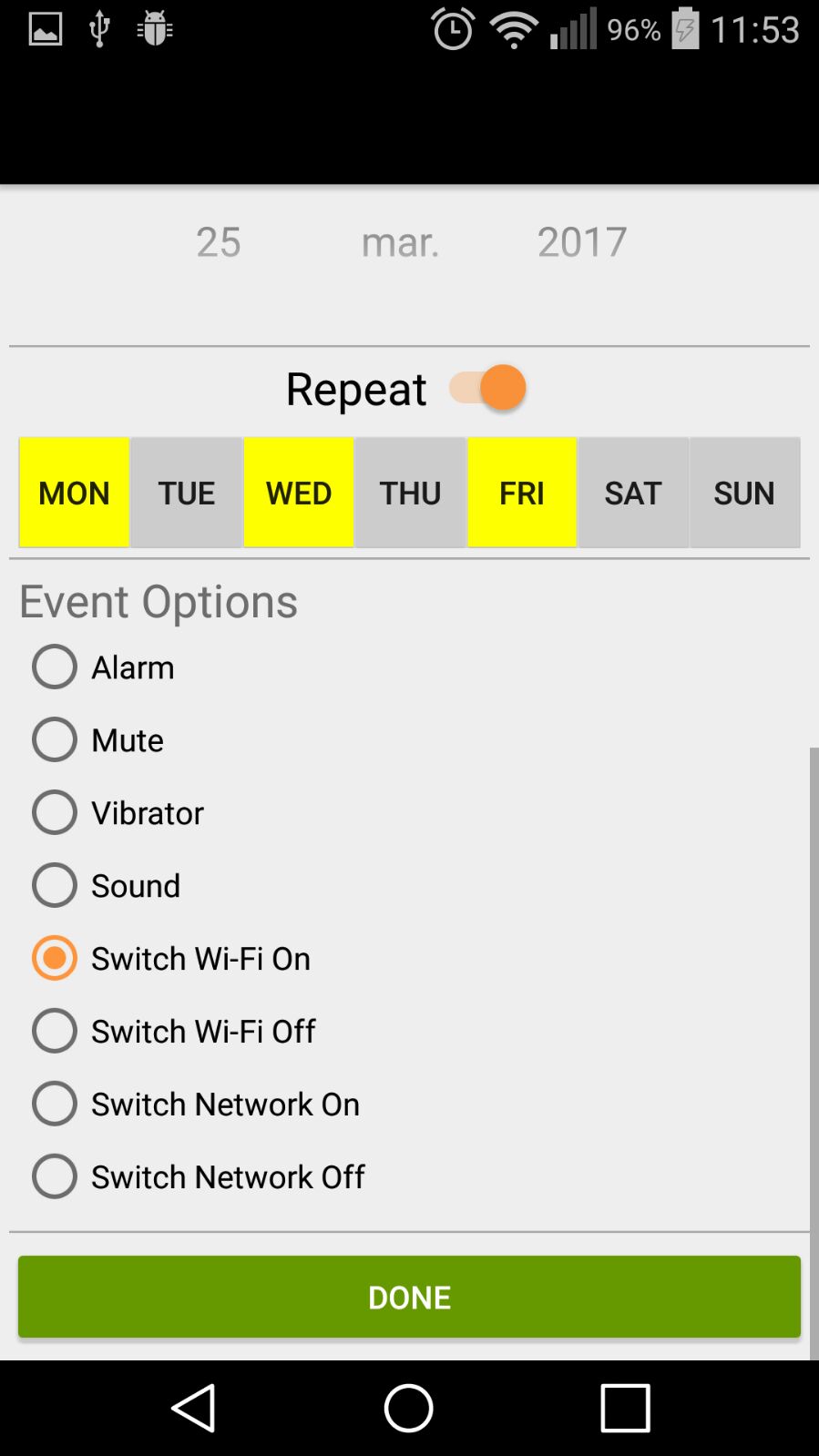Deselect MON from repeat days
This screenshot has height=1456, width=819.
coord(75,493)
